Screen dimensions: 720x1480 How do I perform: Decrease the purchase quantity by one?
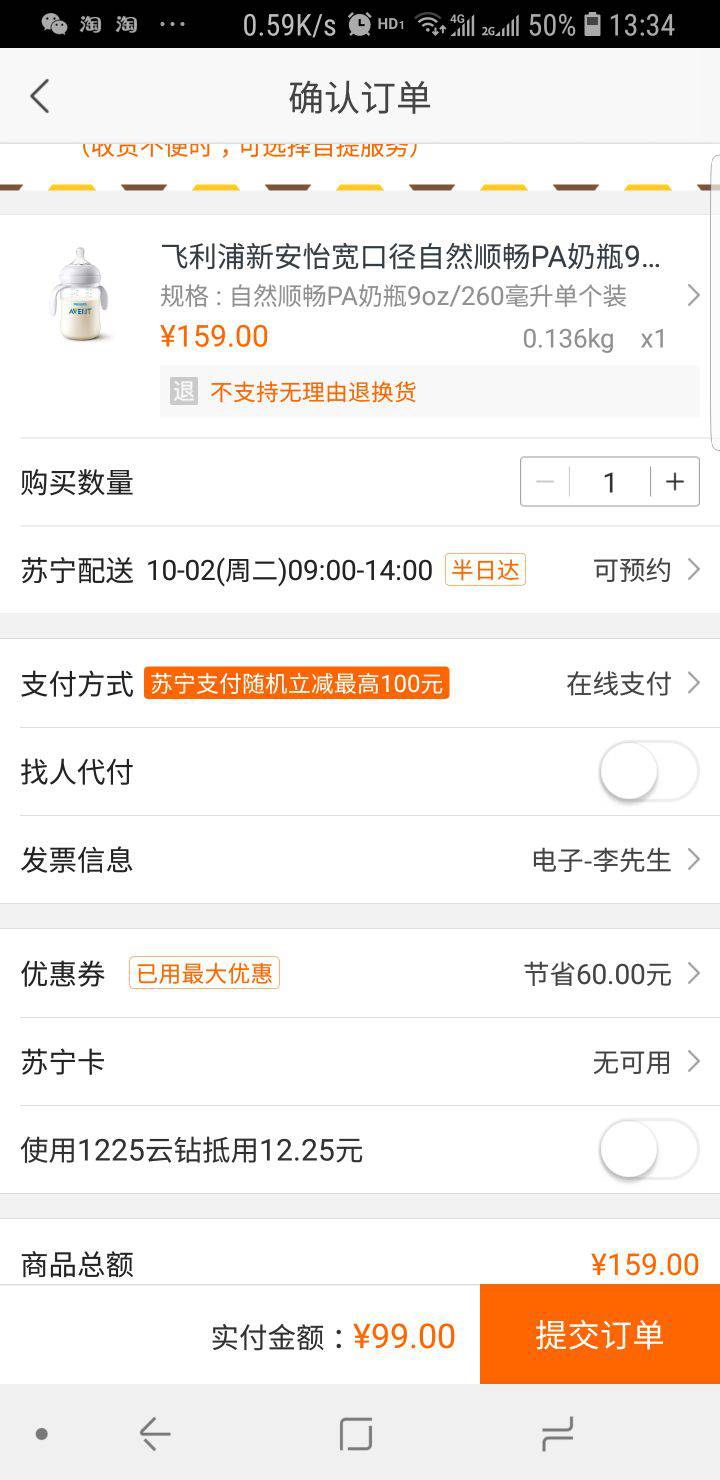tap(545, 482)
